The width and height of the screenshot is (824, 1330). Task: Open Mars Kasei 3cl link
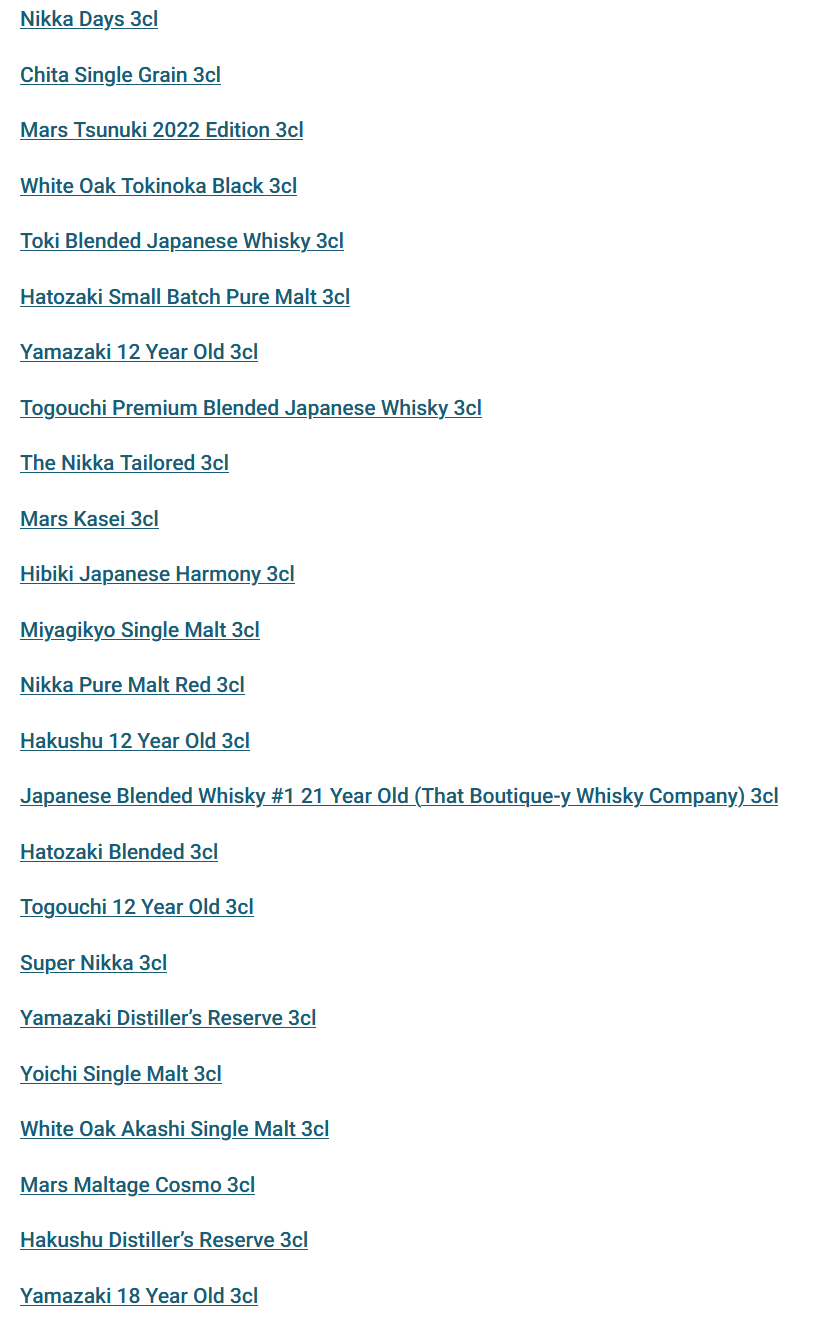coord(89,519)
